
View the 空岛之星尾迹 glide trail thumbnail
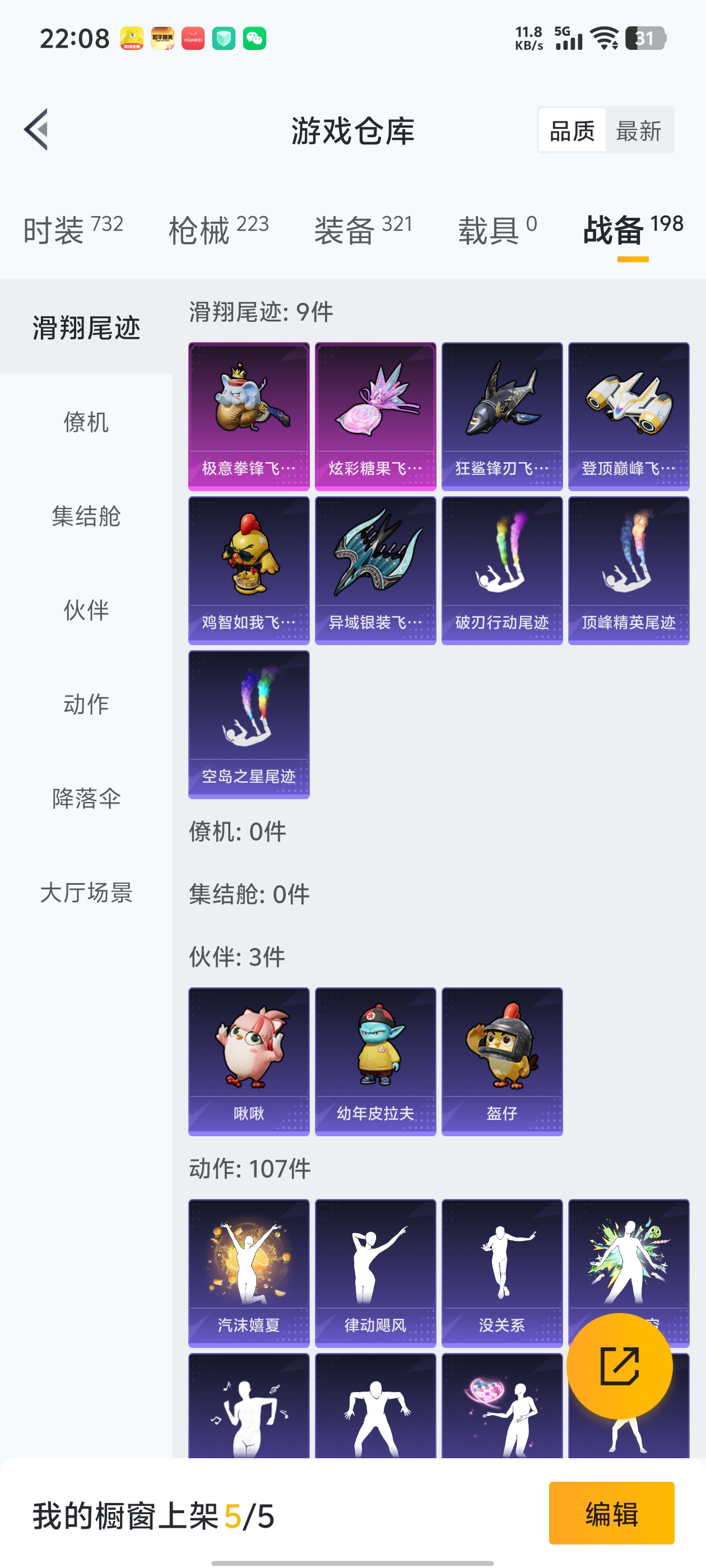(249, 724)
